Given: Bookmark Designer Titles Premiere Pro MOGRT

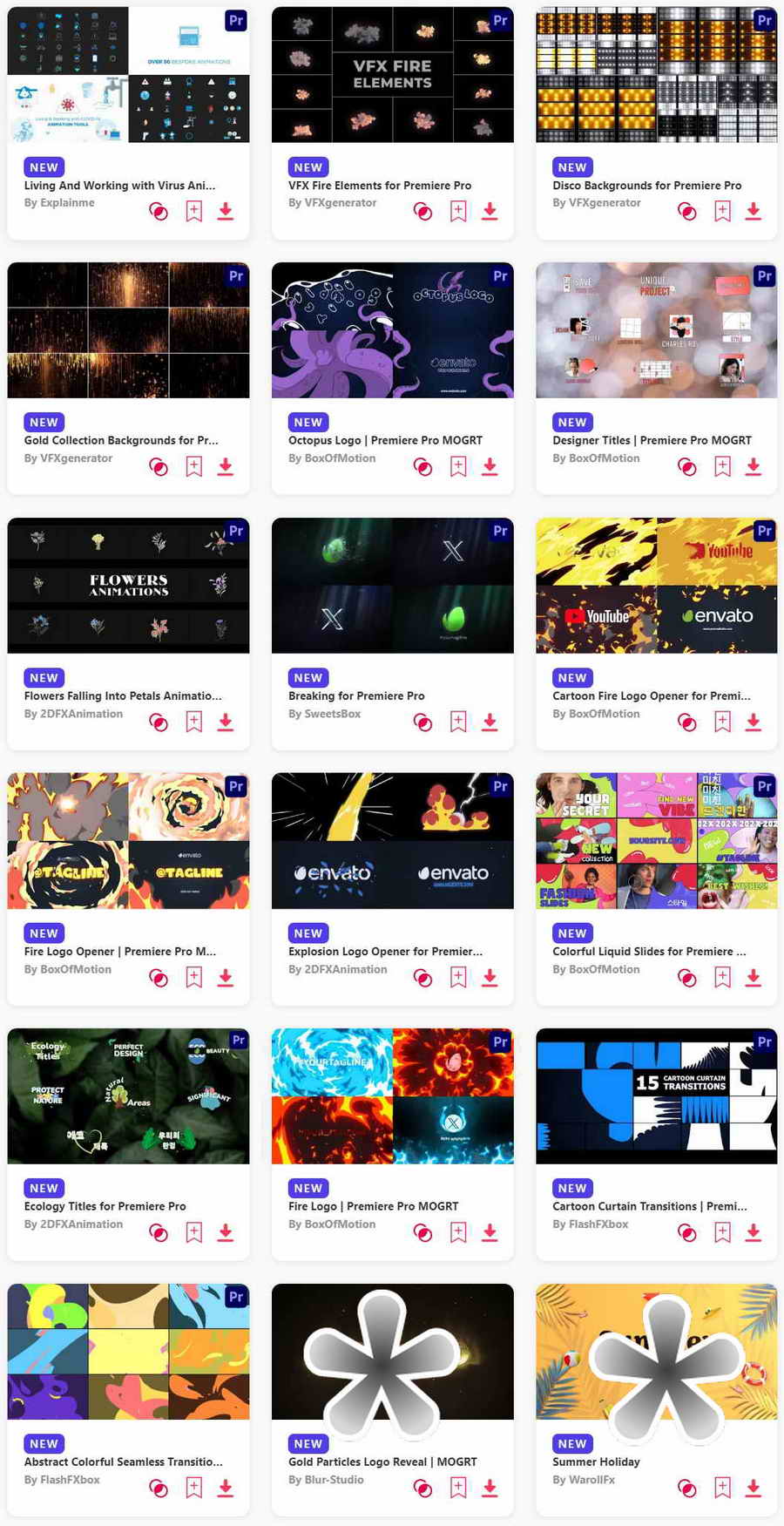Looking at the screenshot, I should pos(722,466).
